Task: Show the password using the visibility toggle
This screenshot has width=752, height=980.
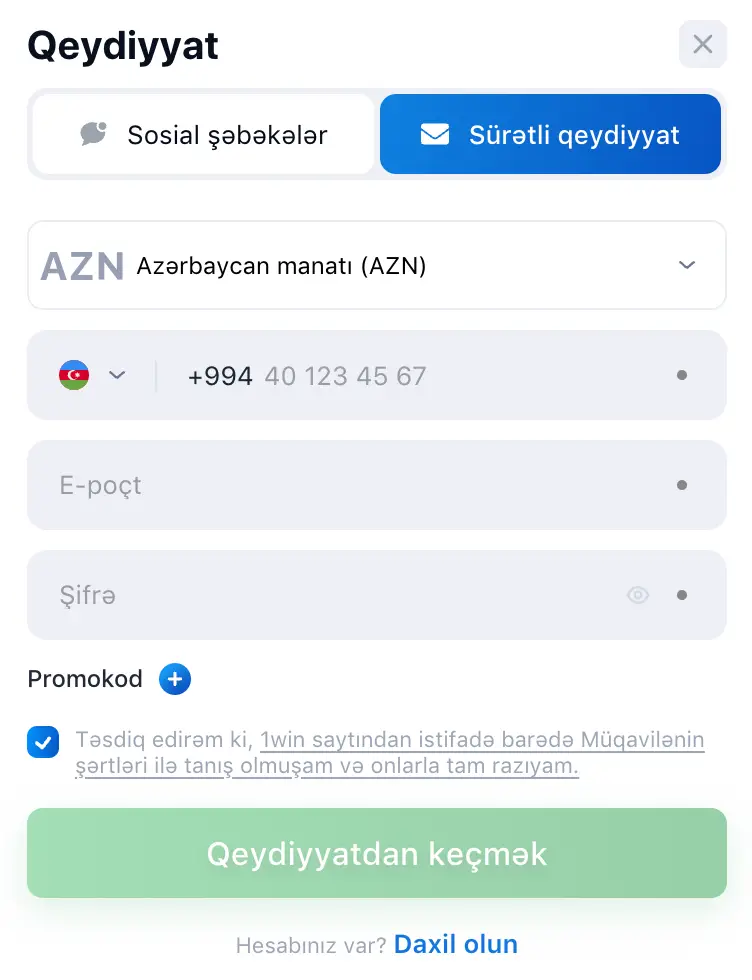Action: [638, 595]
